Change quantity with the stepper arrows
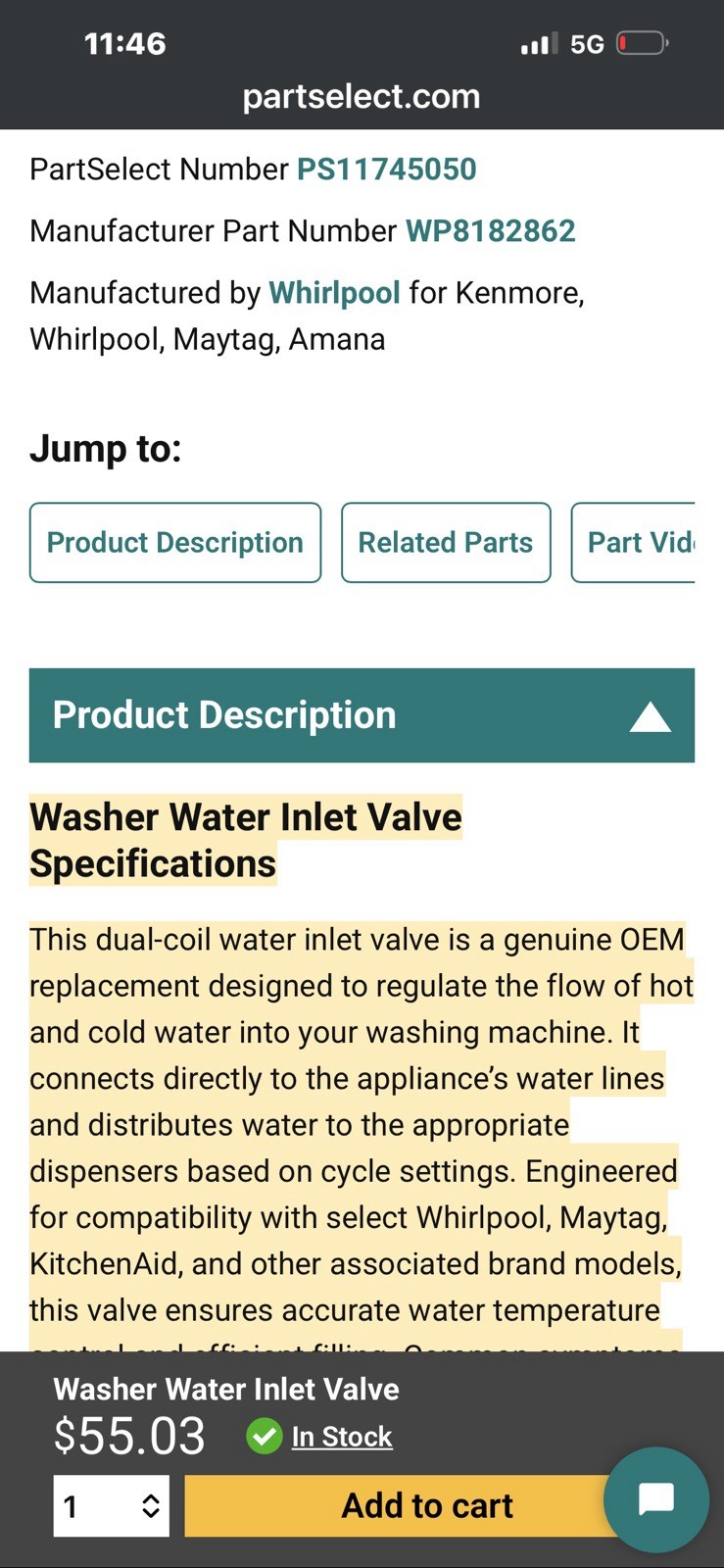 pyautogui.click(x=151, y=1506)
